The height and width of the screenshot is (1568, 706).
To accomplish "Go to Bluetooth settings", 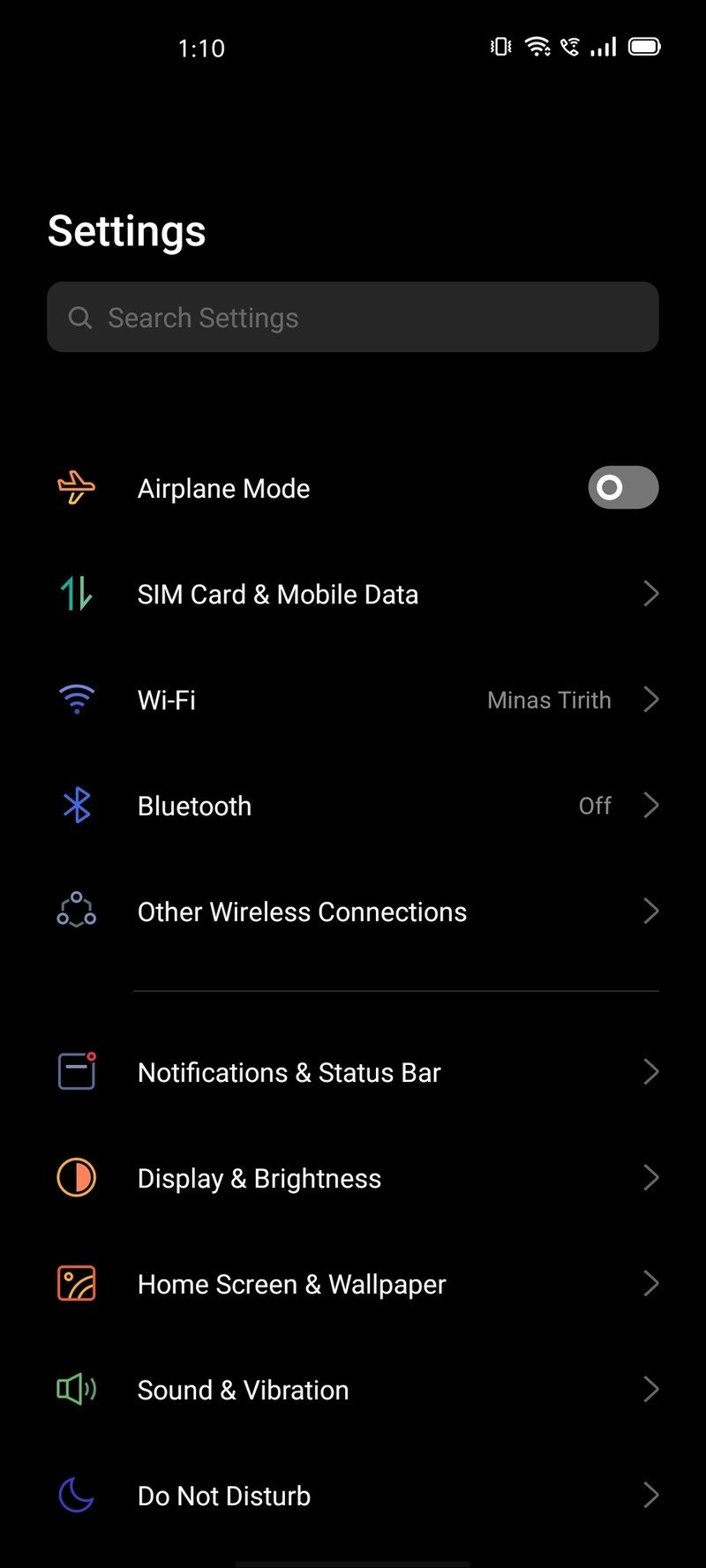I will click(353, 807).
